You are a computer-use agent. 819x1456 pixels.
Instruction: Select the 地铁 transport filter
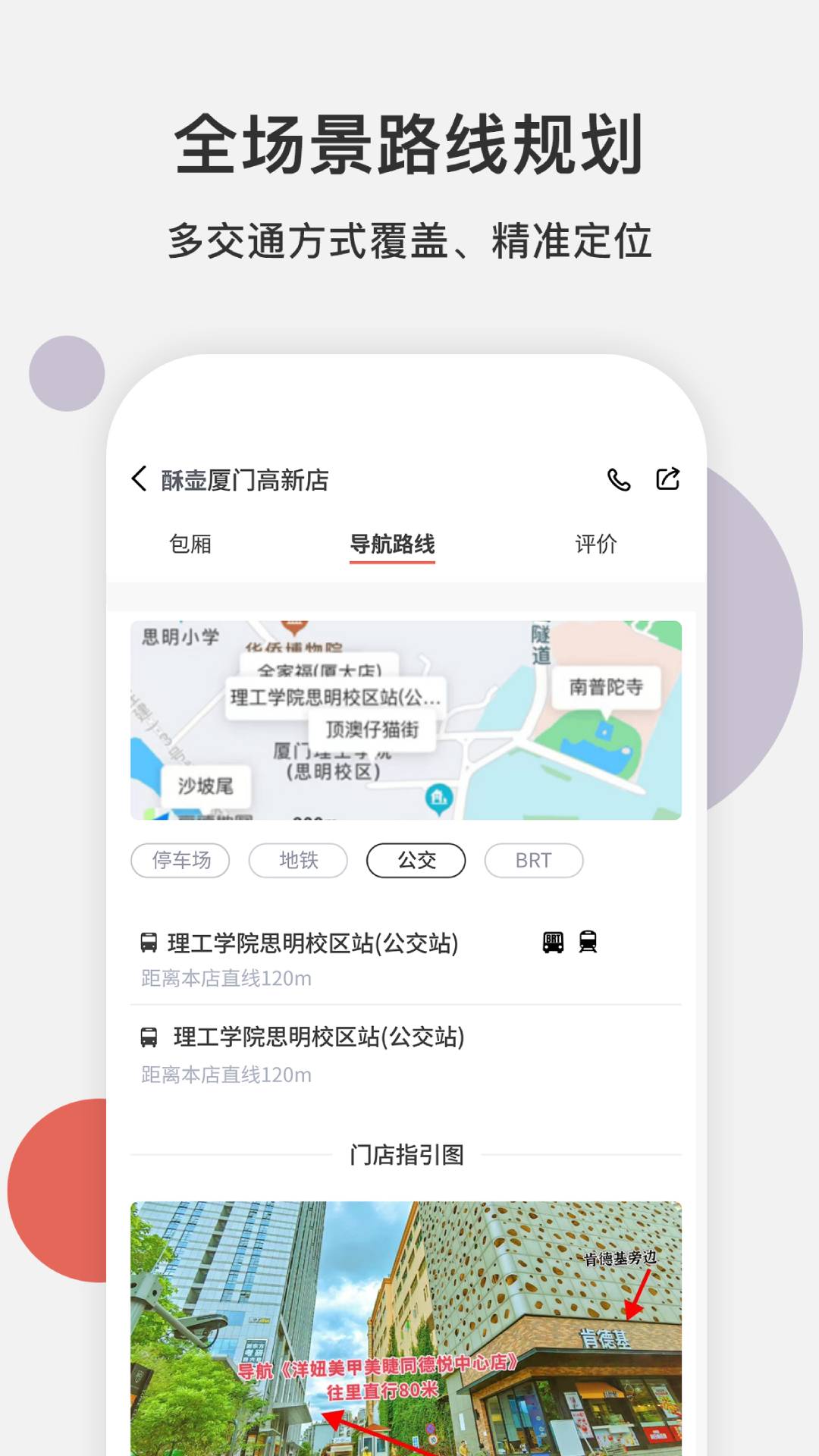(298, 861)
